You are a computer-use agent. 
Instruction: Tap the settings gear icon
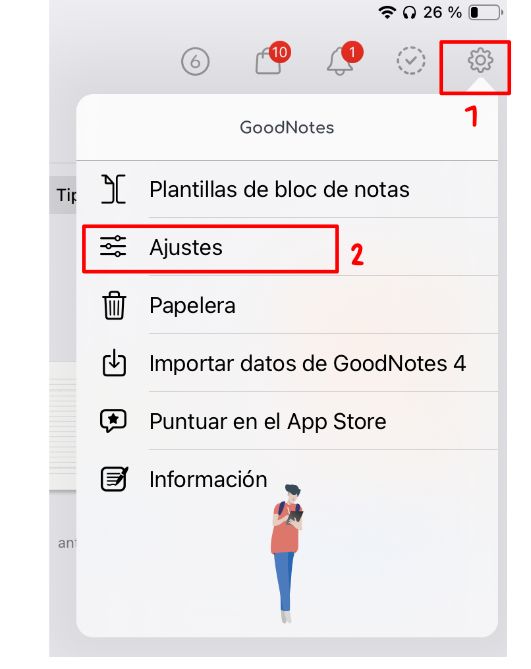(480, 60)
